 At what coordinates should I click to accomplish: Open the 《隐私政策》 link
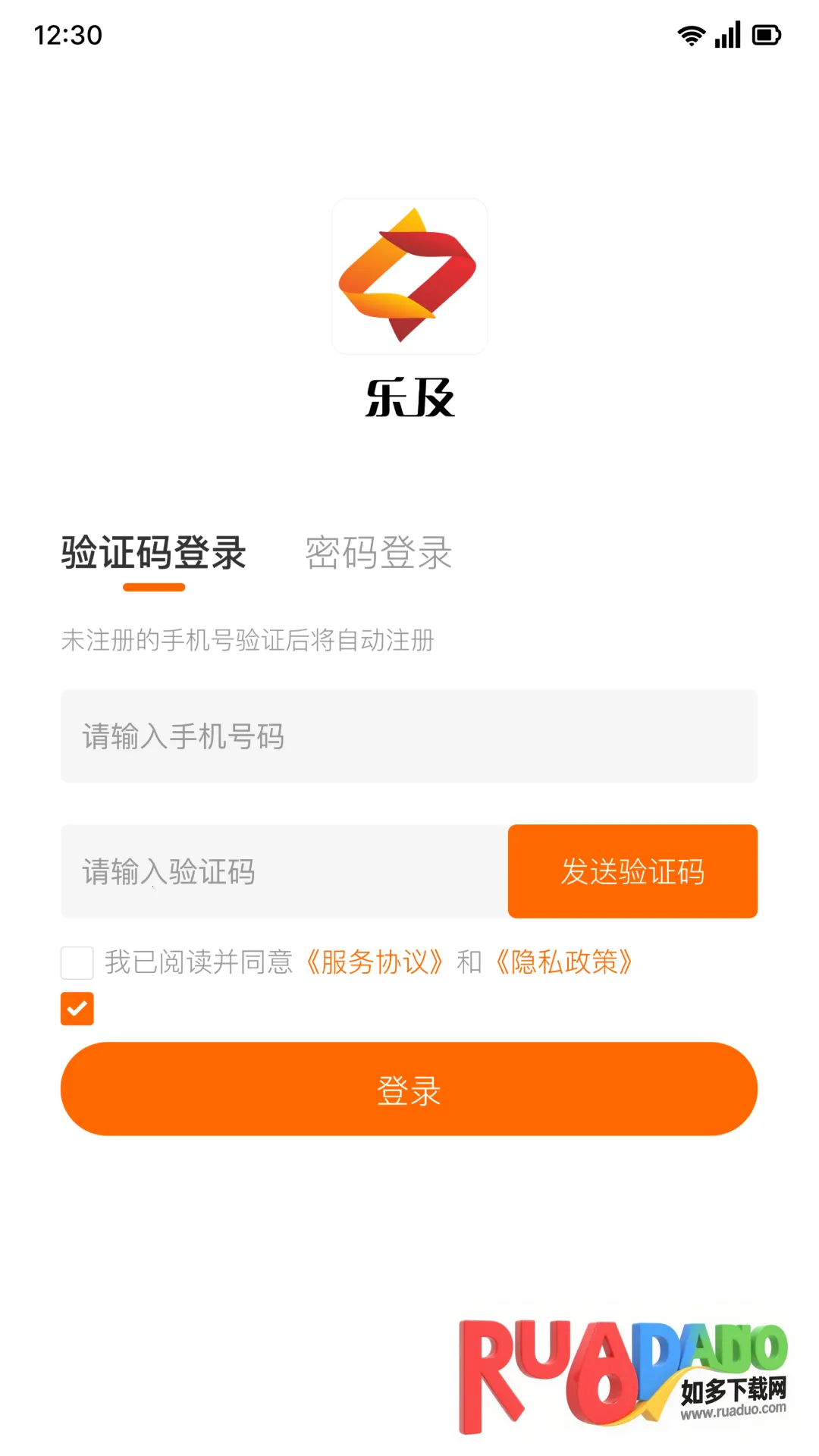564,962
